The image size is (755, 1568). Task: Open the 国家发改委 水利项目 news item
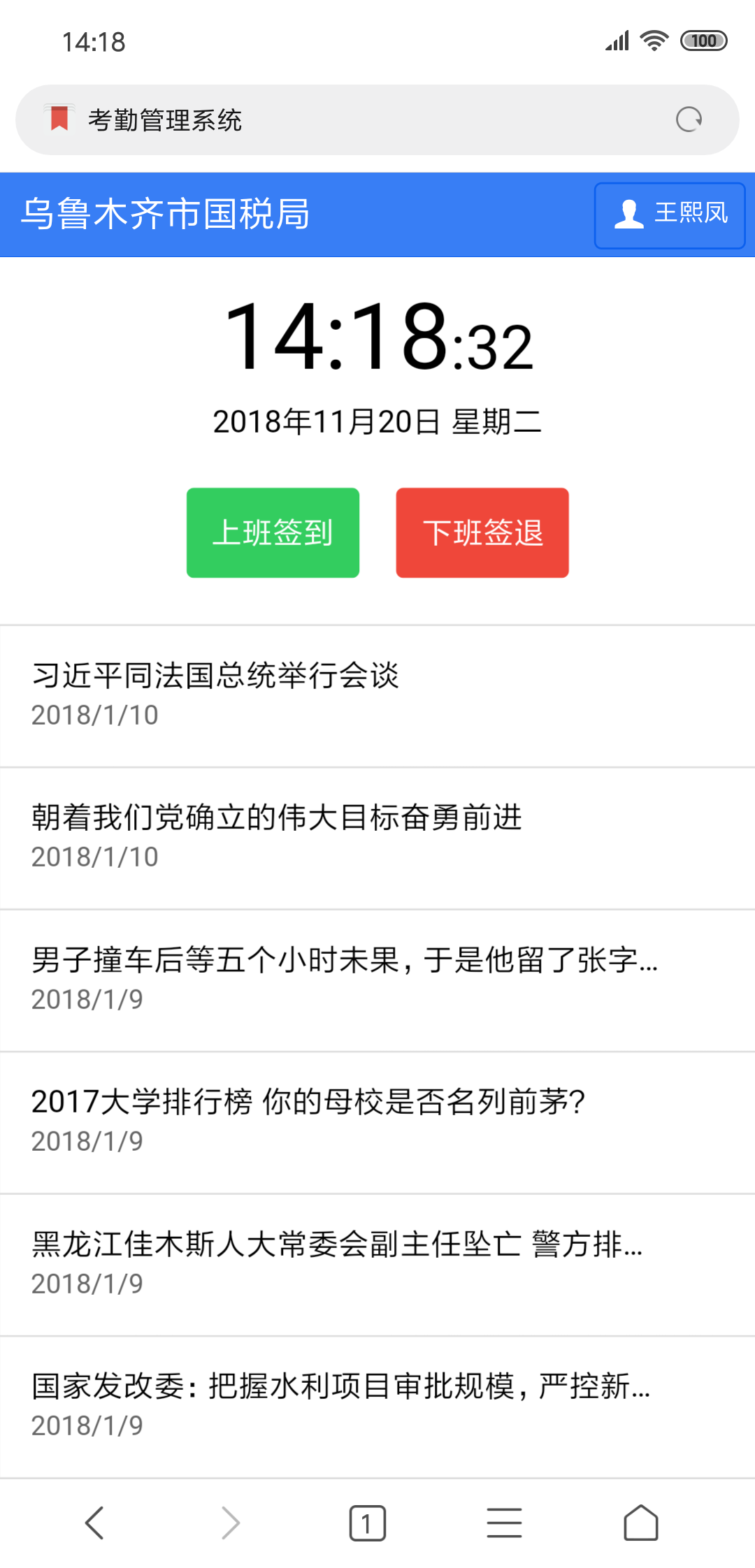pos(377,1405)
